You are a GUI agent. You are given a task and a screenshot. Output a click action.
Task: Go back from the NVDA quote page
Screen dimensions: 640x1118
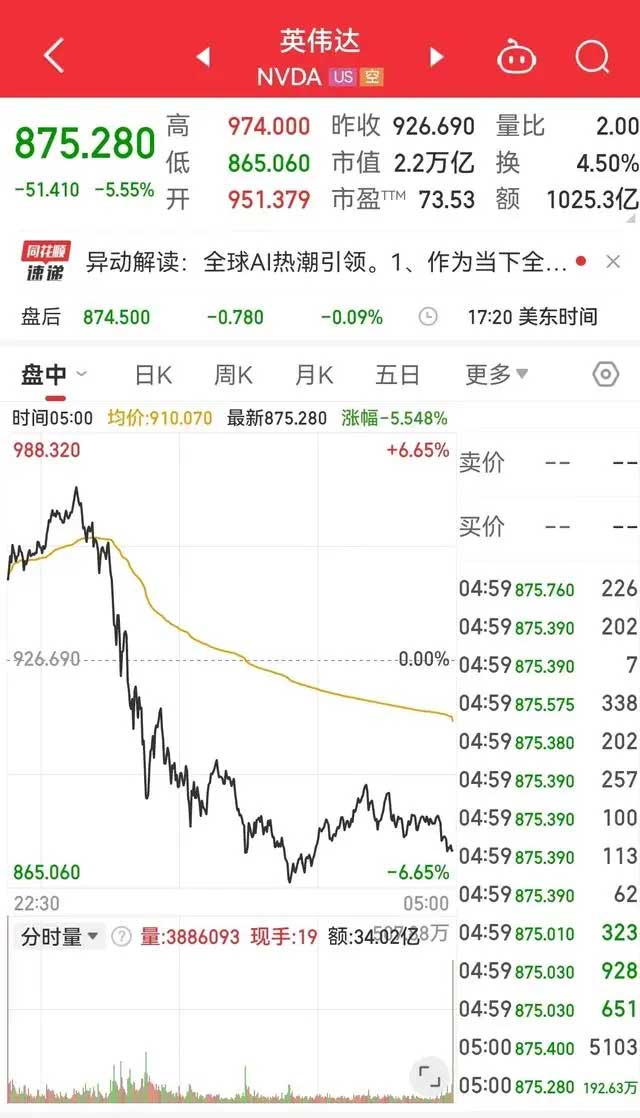coord(54,56)
